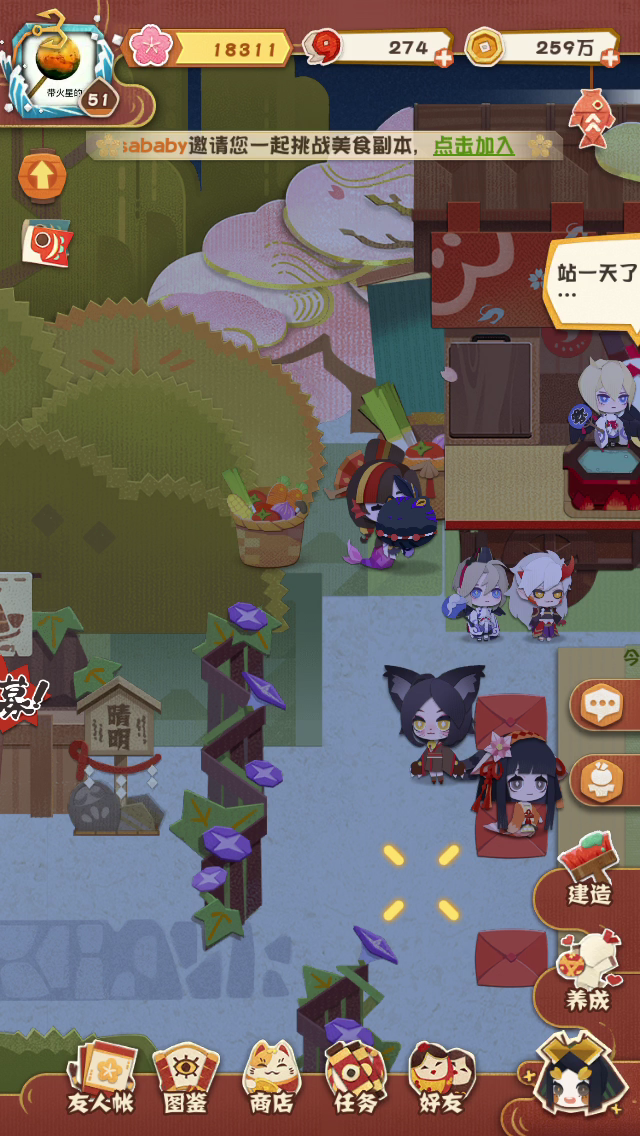
Task: Add more gold coins next to 259万
Action: (610, 58)
